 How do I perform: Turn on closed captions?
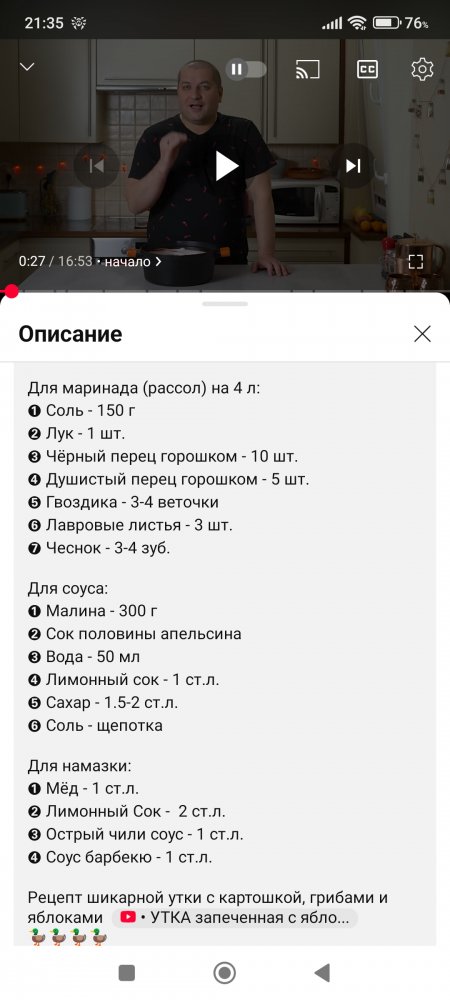pyautogui.click(x=367, y=70)
